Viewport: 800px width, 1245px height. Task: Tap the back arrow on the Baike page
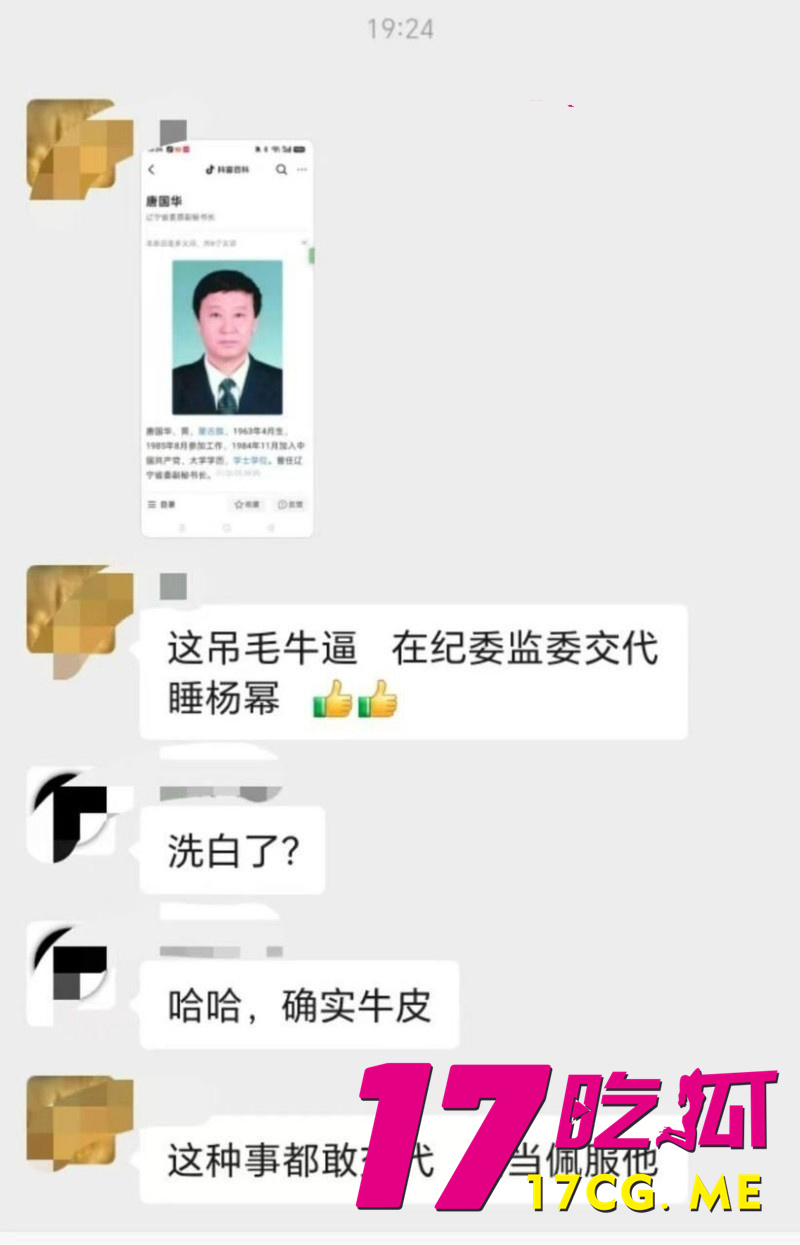pos(151,170)
